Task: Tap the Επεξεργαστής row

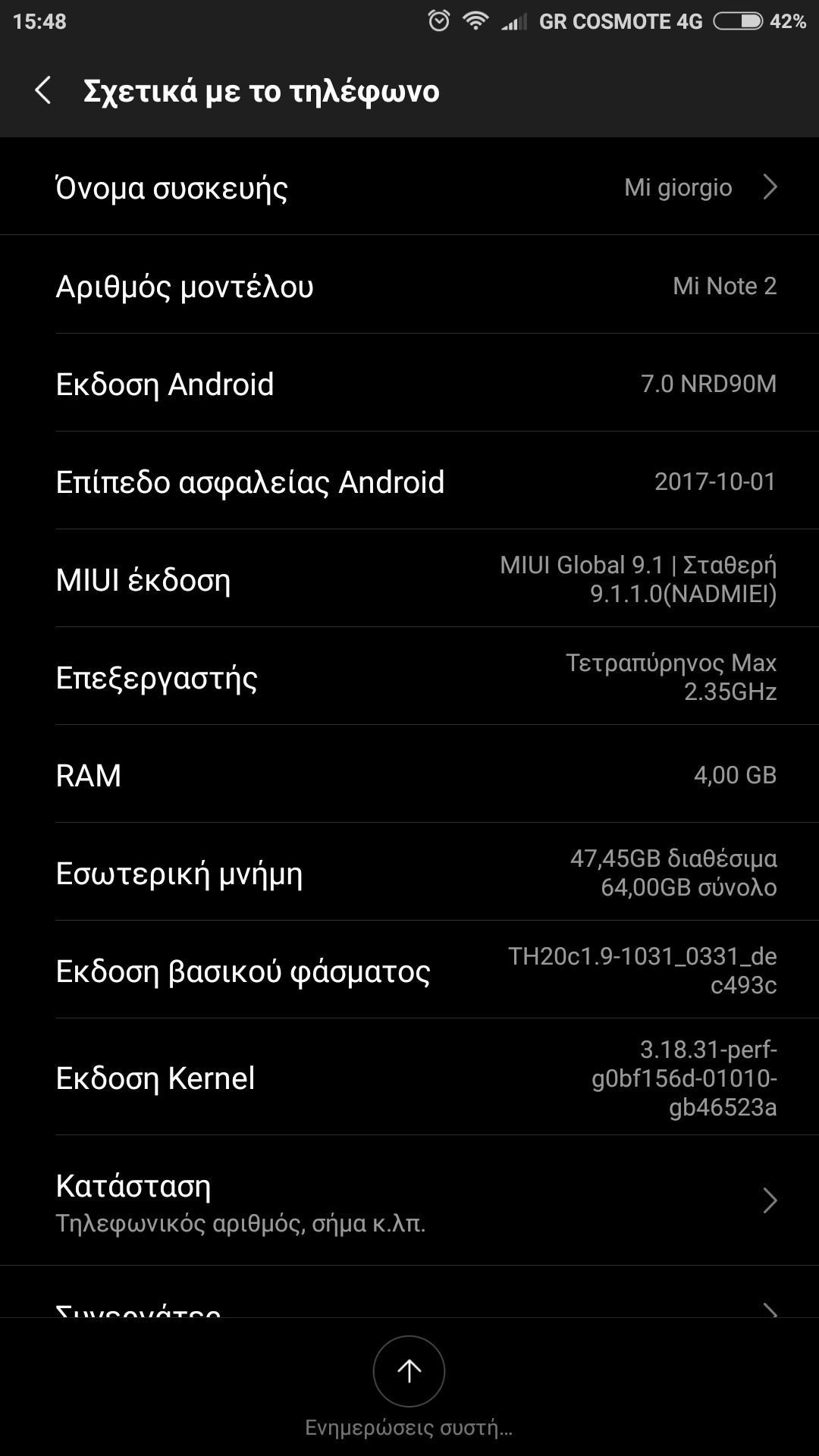Action: (x=409, y=677)
